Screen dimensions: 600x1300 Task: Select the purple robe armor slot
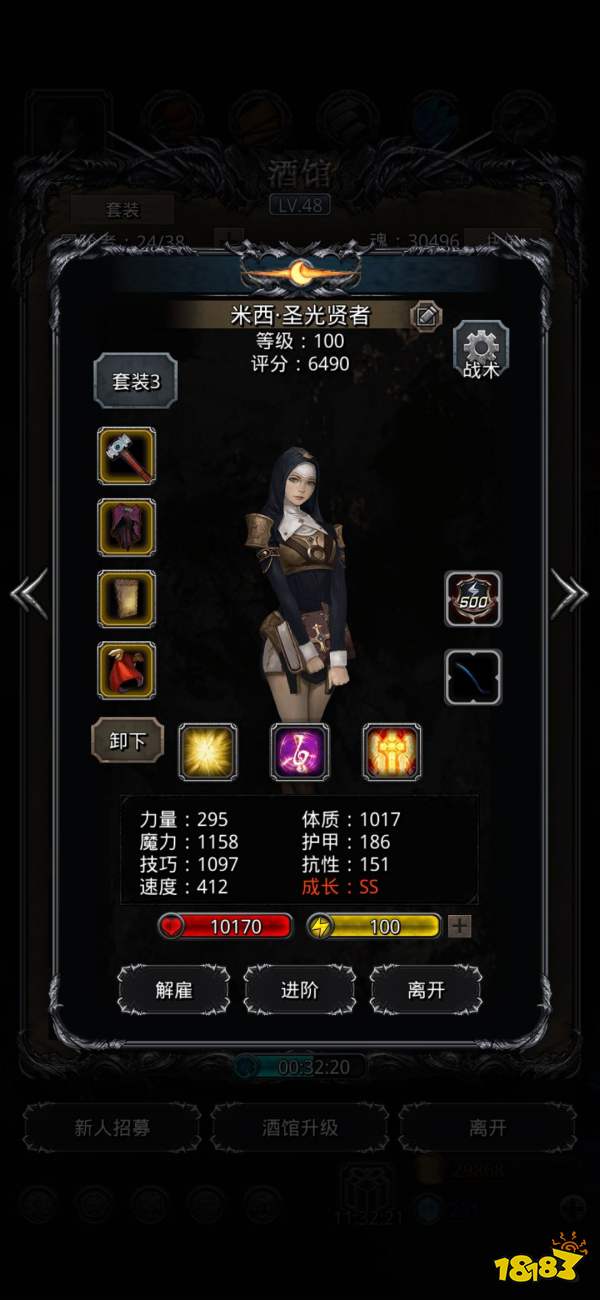(x=127, y=527)
